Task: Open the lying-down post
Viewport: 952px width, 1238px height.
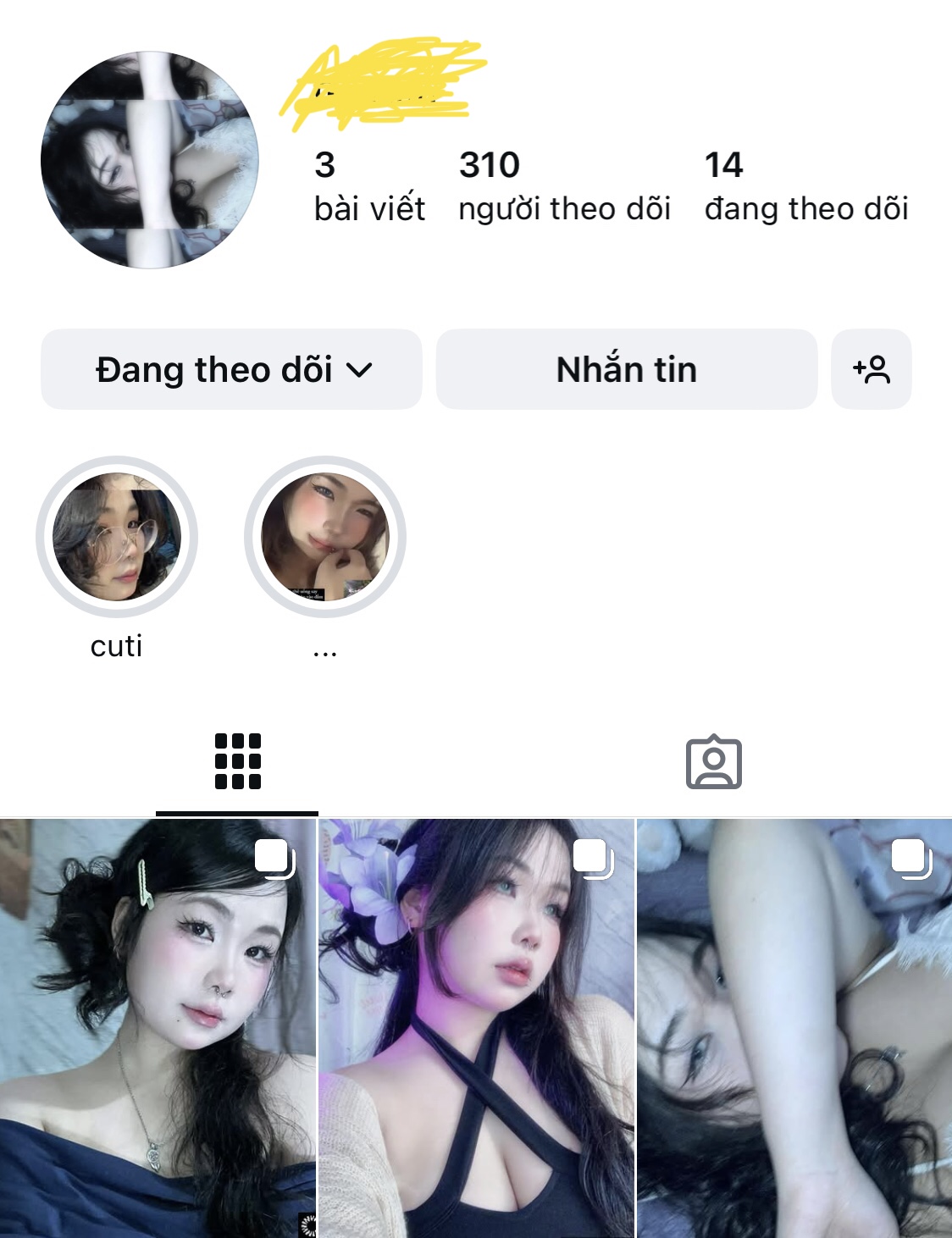Action: tap(794, 1027)
